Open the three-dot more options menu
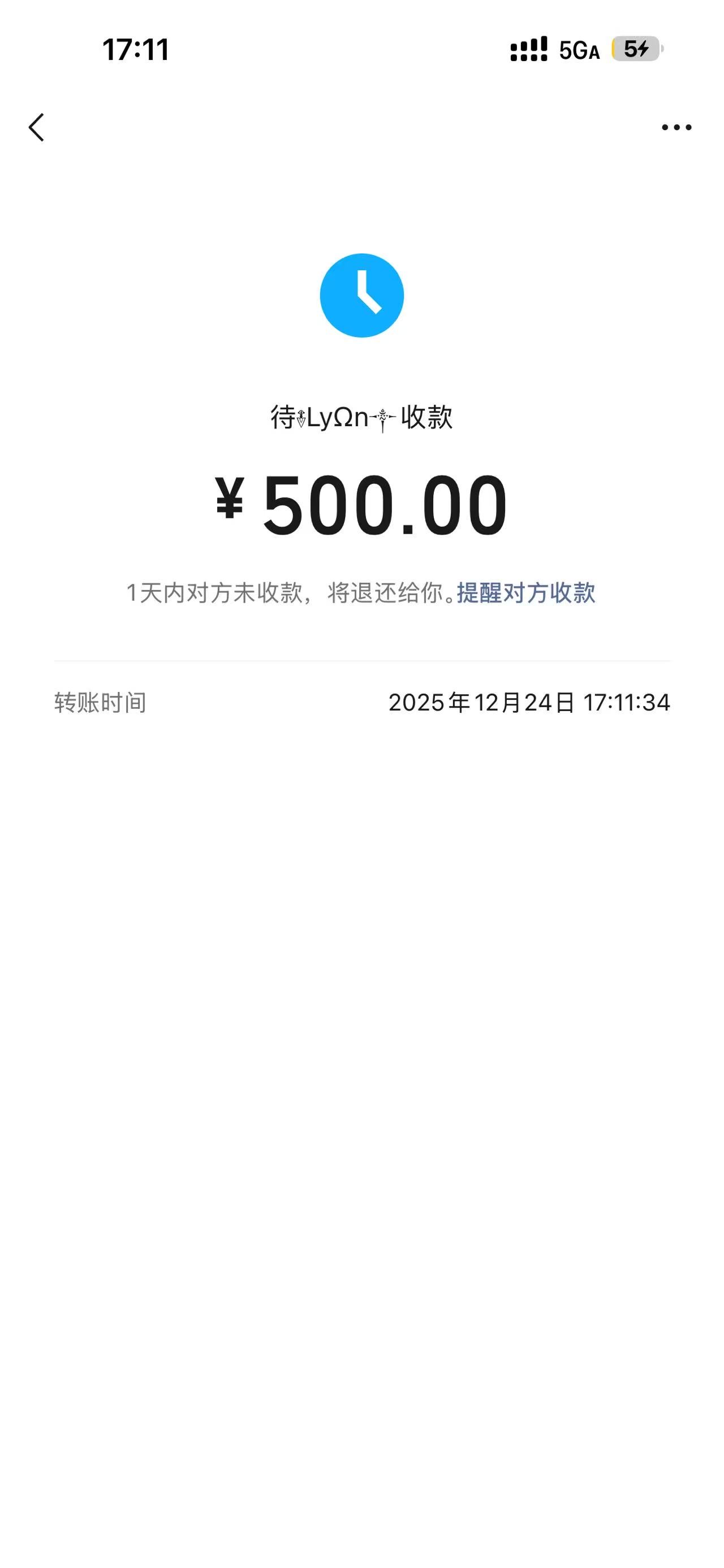 676,127
